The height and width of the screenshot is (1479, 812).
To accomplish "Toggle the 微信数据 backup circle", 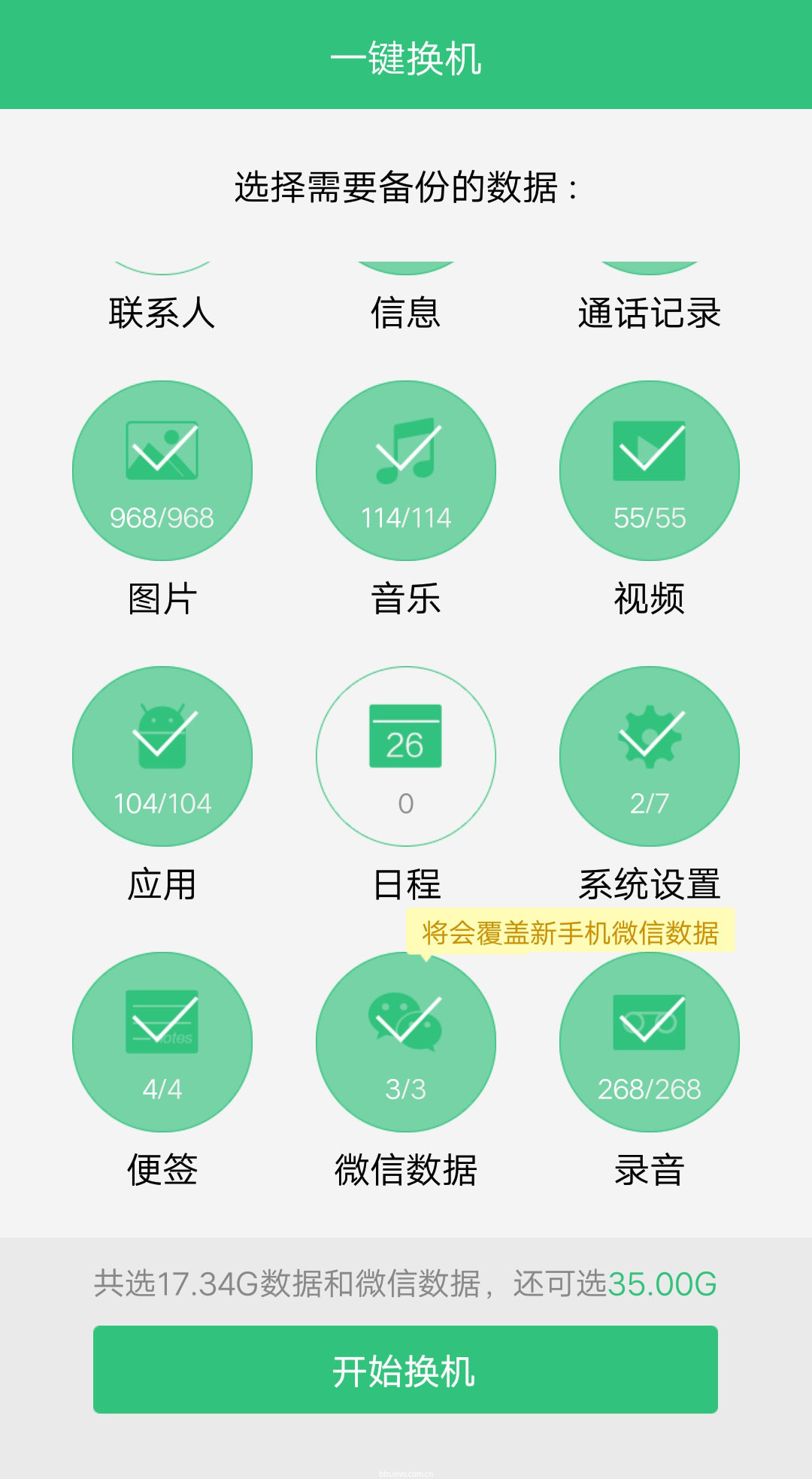I will click(406, 1042).
